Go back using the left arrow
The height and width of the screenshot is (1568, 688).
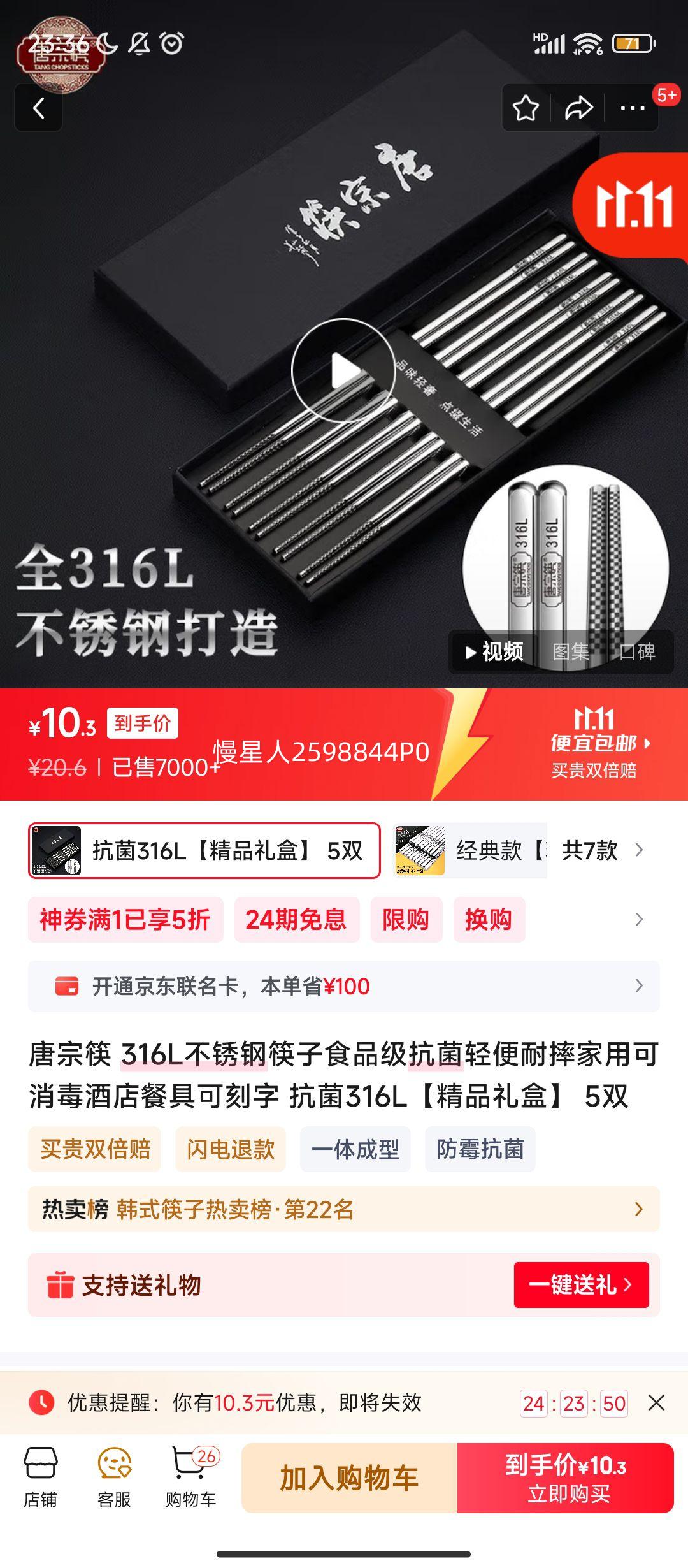(x=38, y=107)
